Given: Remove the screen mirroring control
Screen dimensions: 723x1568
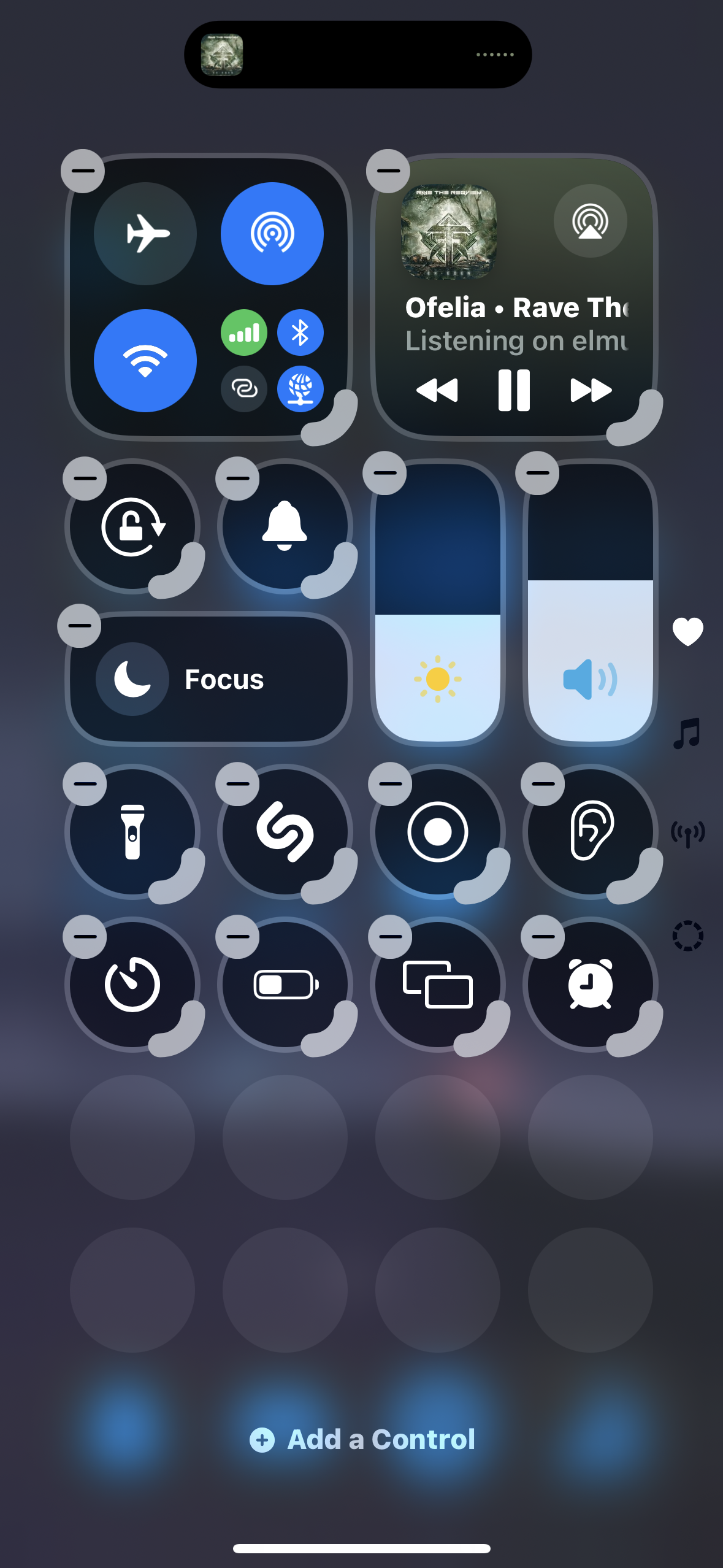Looking at the screenshot, I should click(390, 936).
